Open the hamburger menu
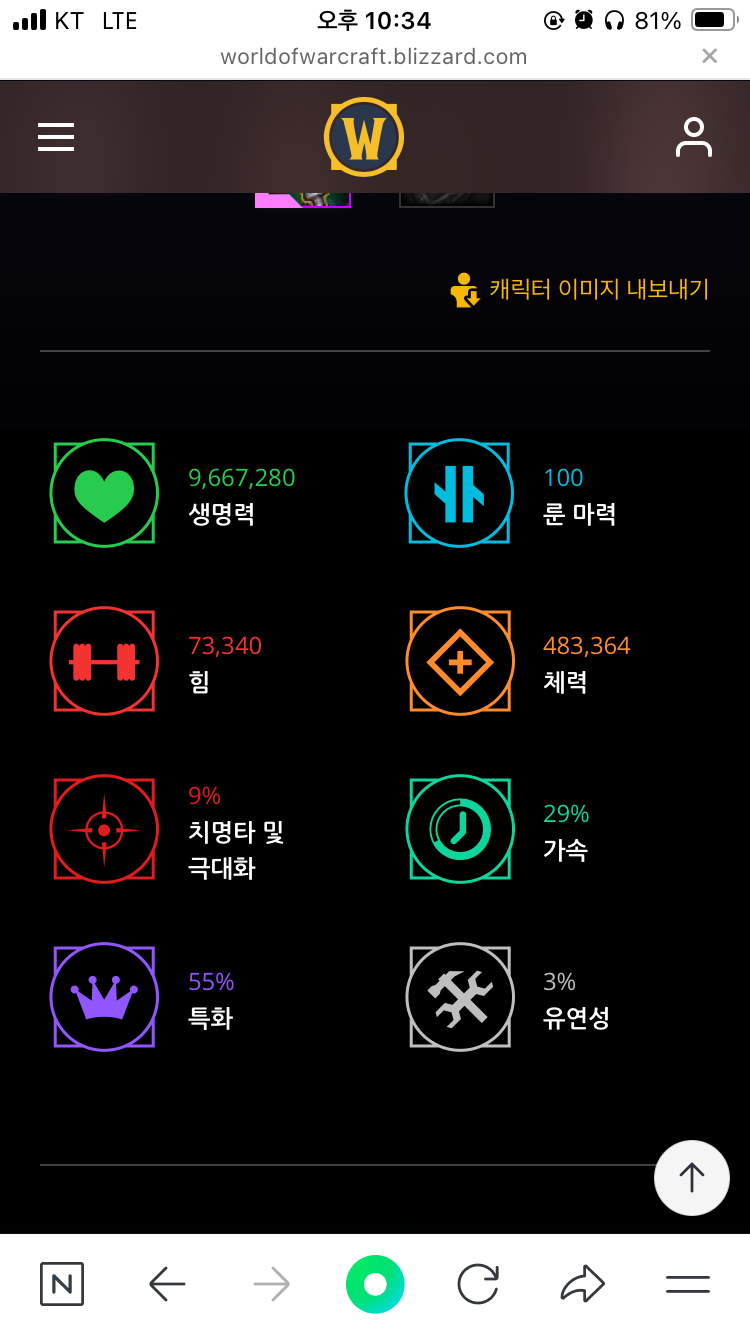 (56, 137)
